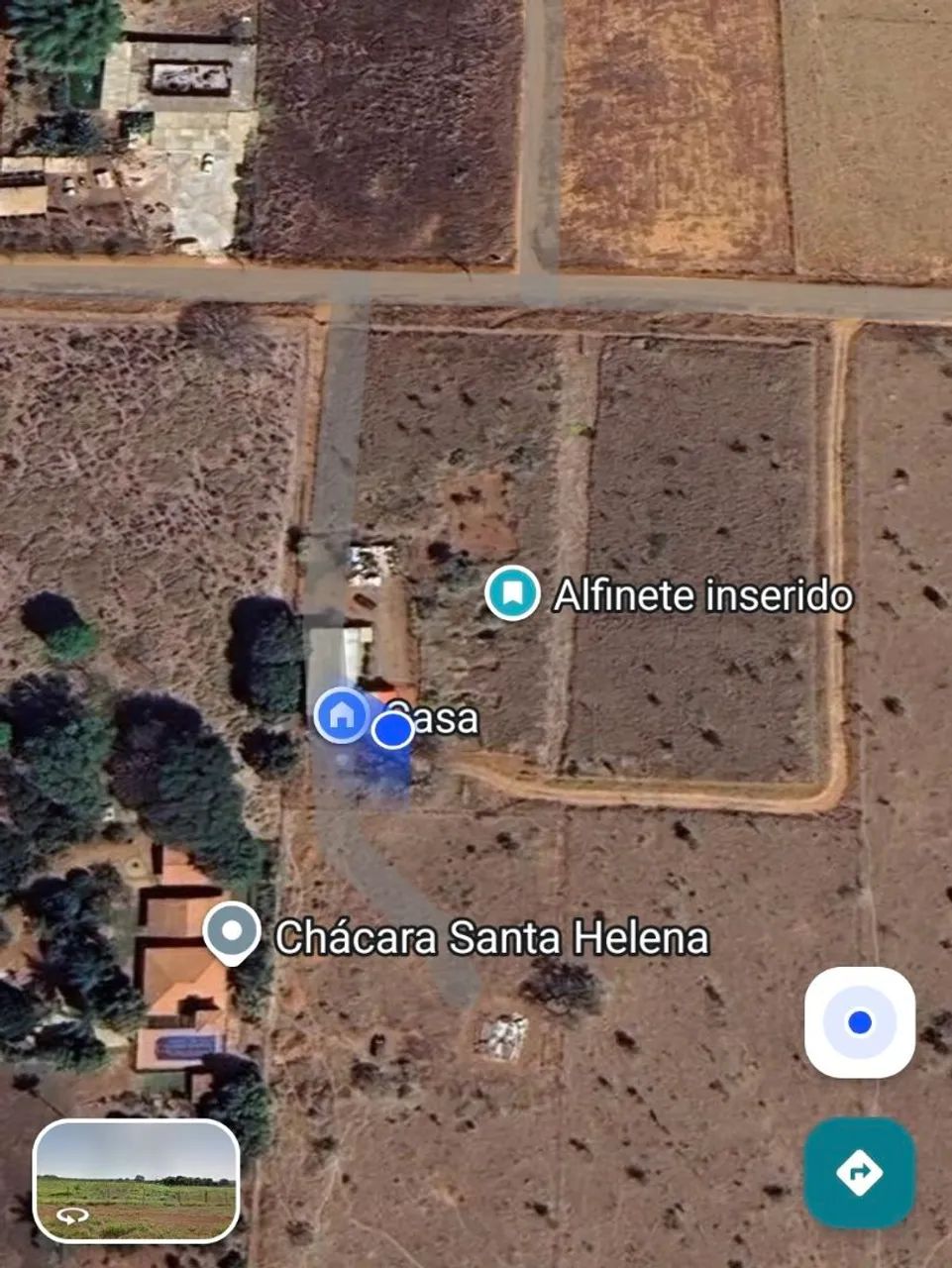Viewport: 952px width, 1268px height.
Task: Click the blue current location dot
Action: 392,730
